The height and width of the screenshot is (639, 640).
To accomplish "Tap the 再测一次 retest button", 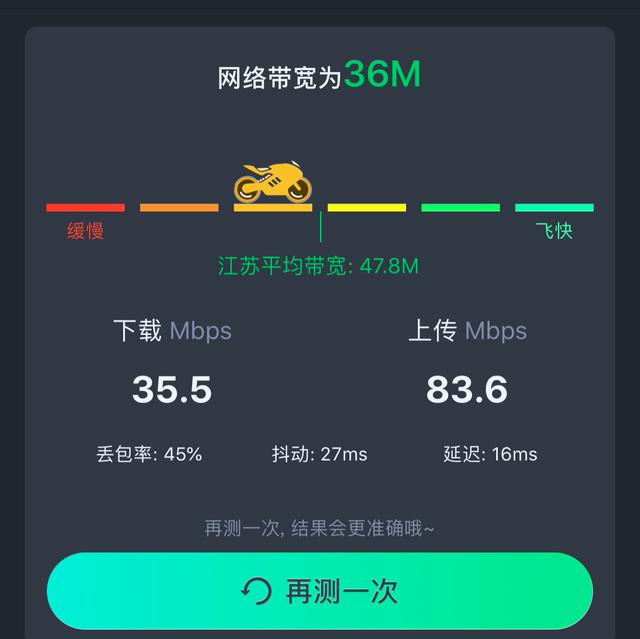I will pyautogui.click(x=320, y=591).
